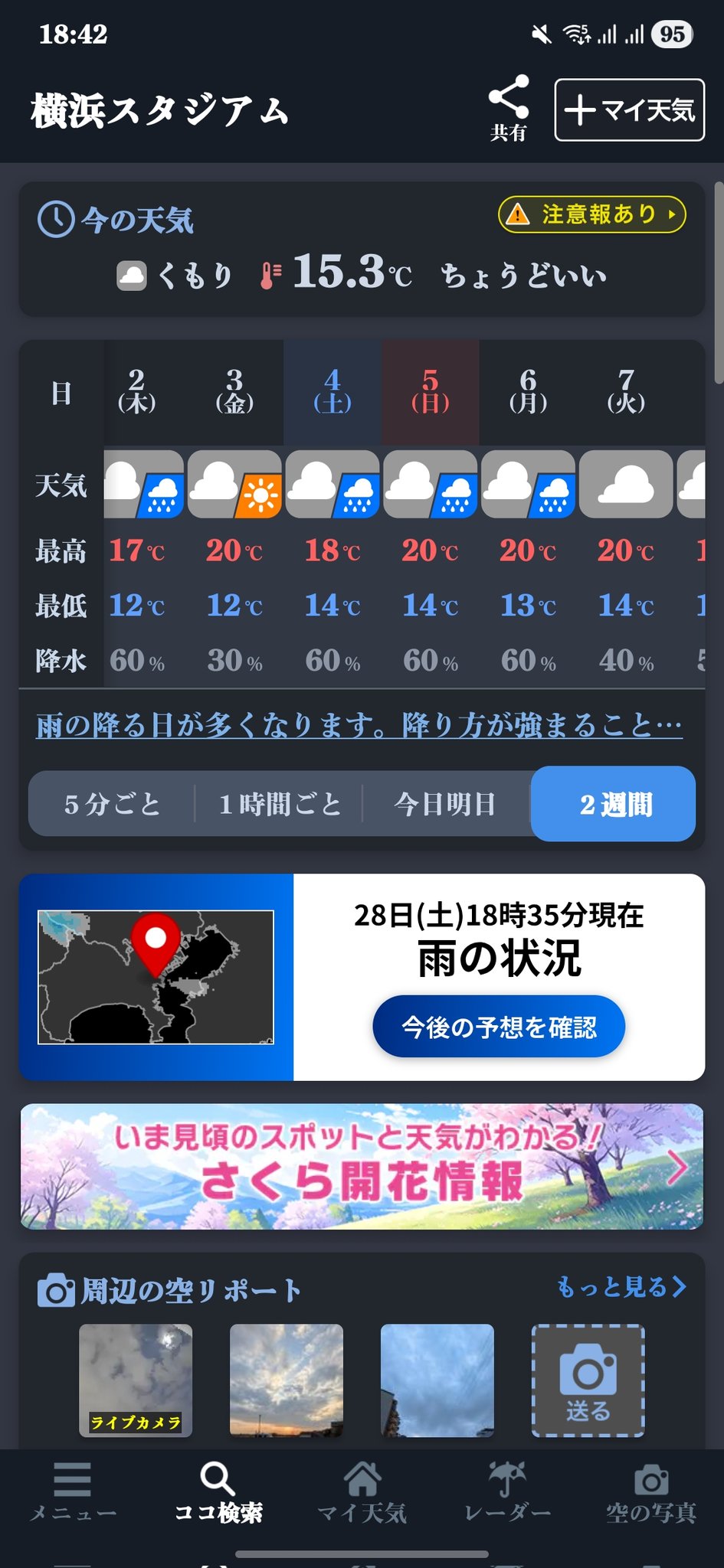The height and width of the screenshot is (1568, 724).
Task: Switch to the 1時間ごと forecast tab
Action: (280, 804)
